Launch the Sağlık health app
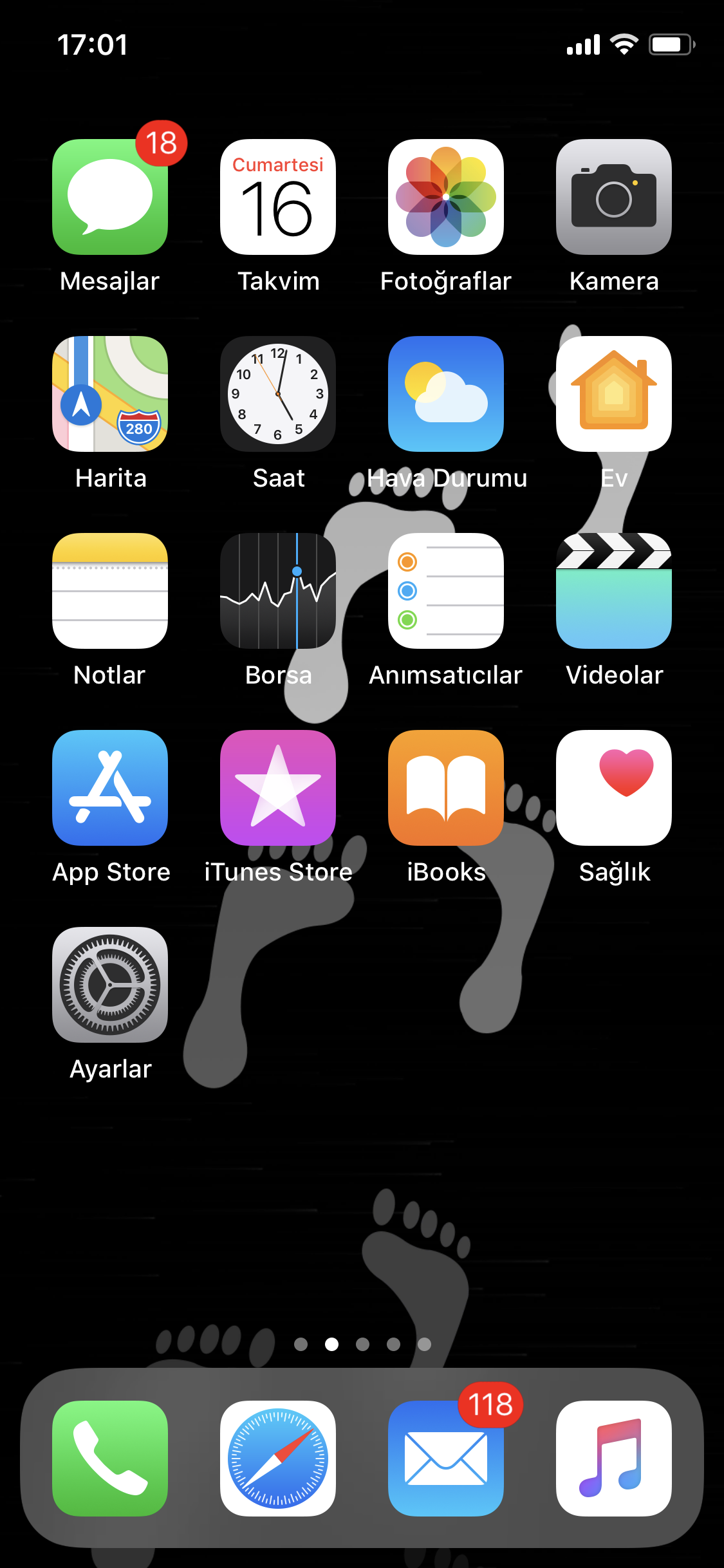 click(x=614, y=788)
